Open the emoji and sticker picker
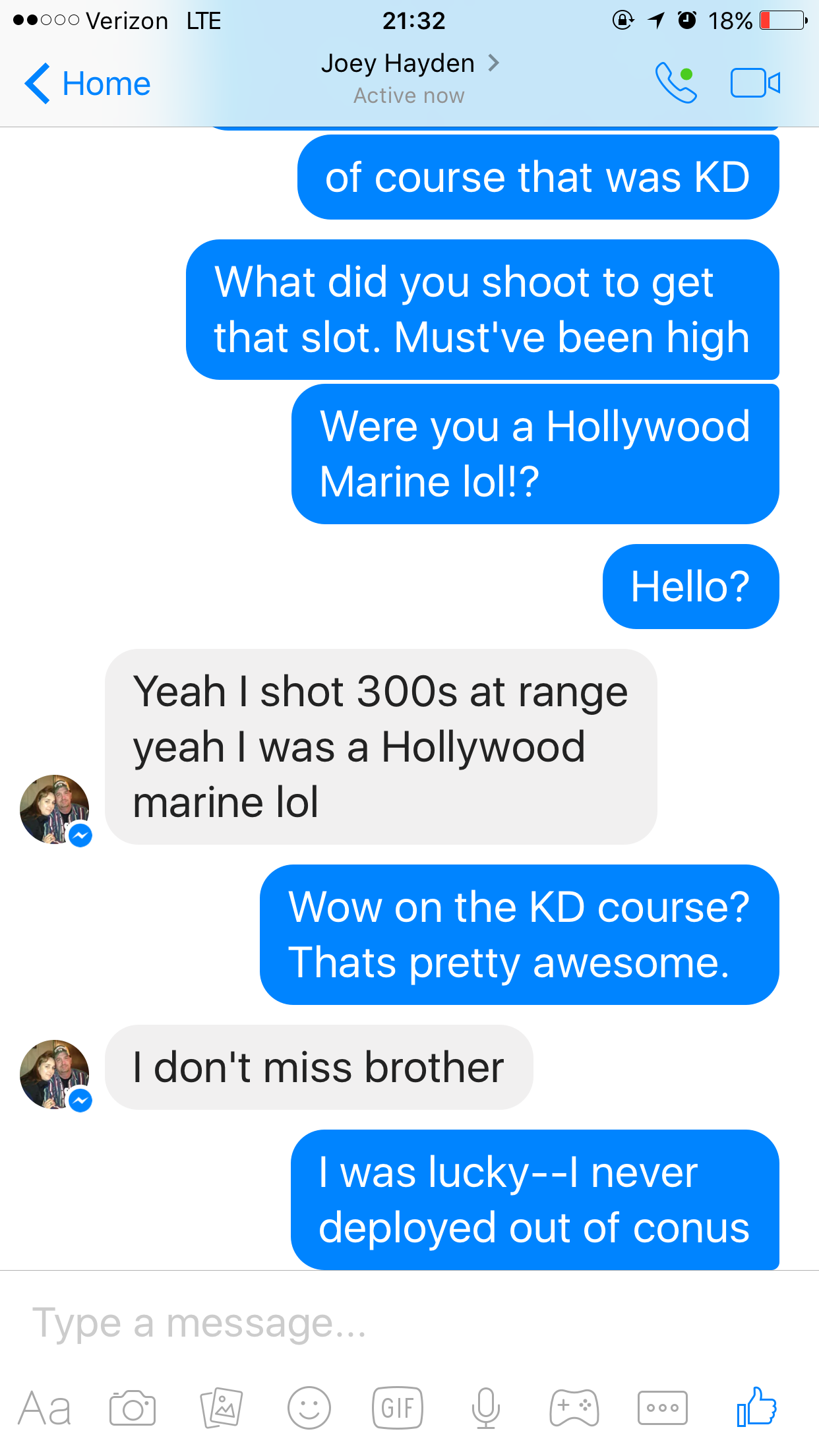 pos(309,1409)
